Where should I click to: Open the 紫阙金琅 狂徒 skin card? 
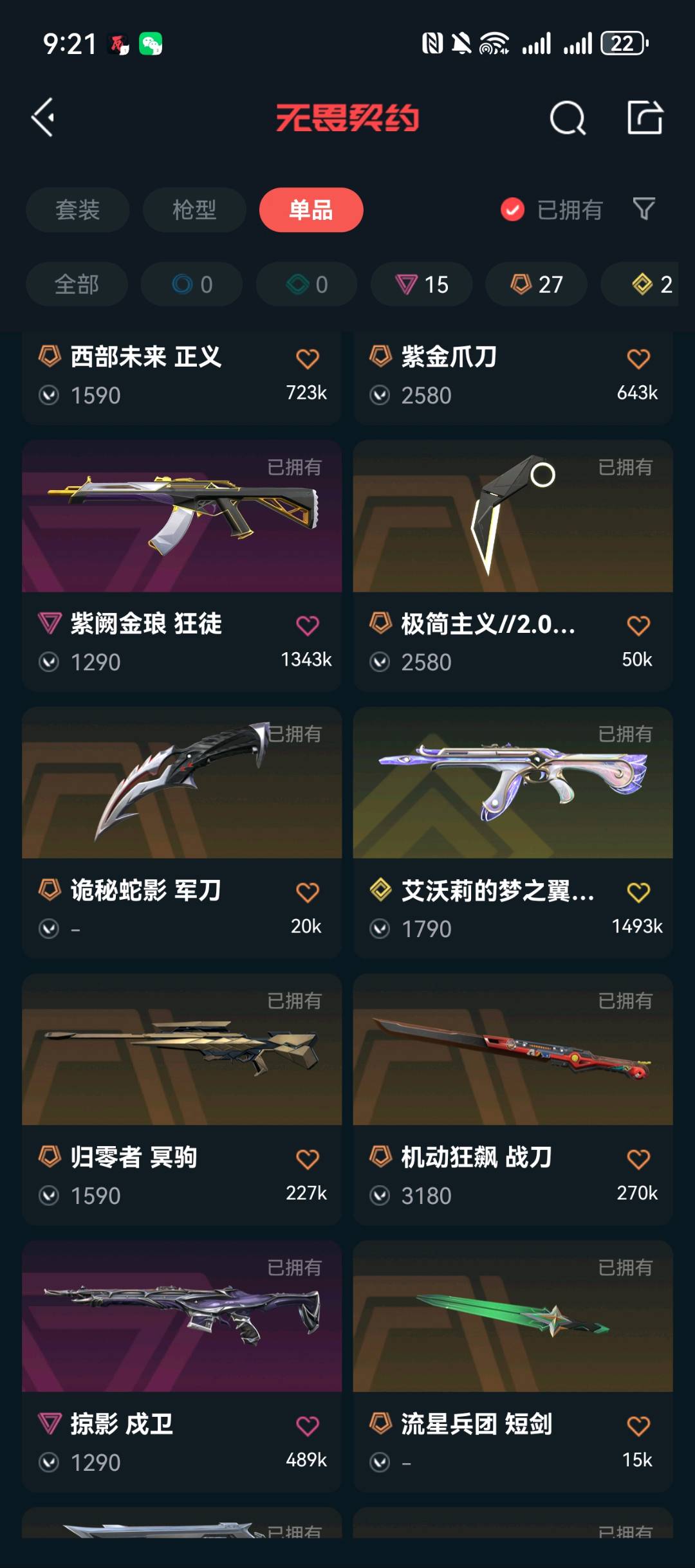click(x=181, y=566)
